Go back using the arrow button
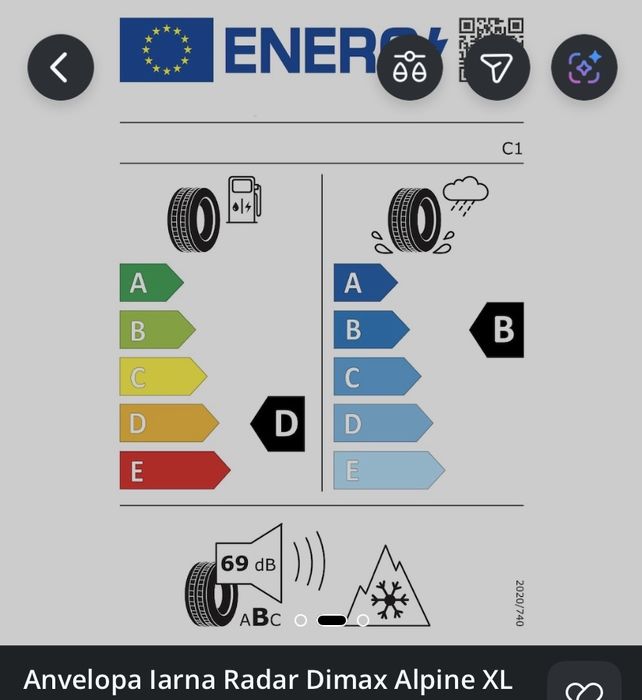The image size is (642, 700). click(x=60, y=67)
